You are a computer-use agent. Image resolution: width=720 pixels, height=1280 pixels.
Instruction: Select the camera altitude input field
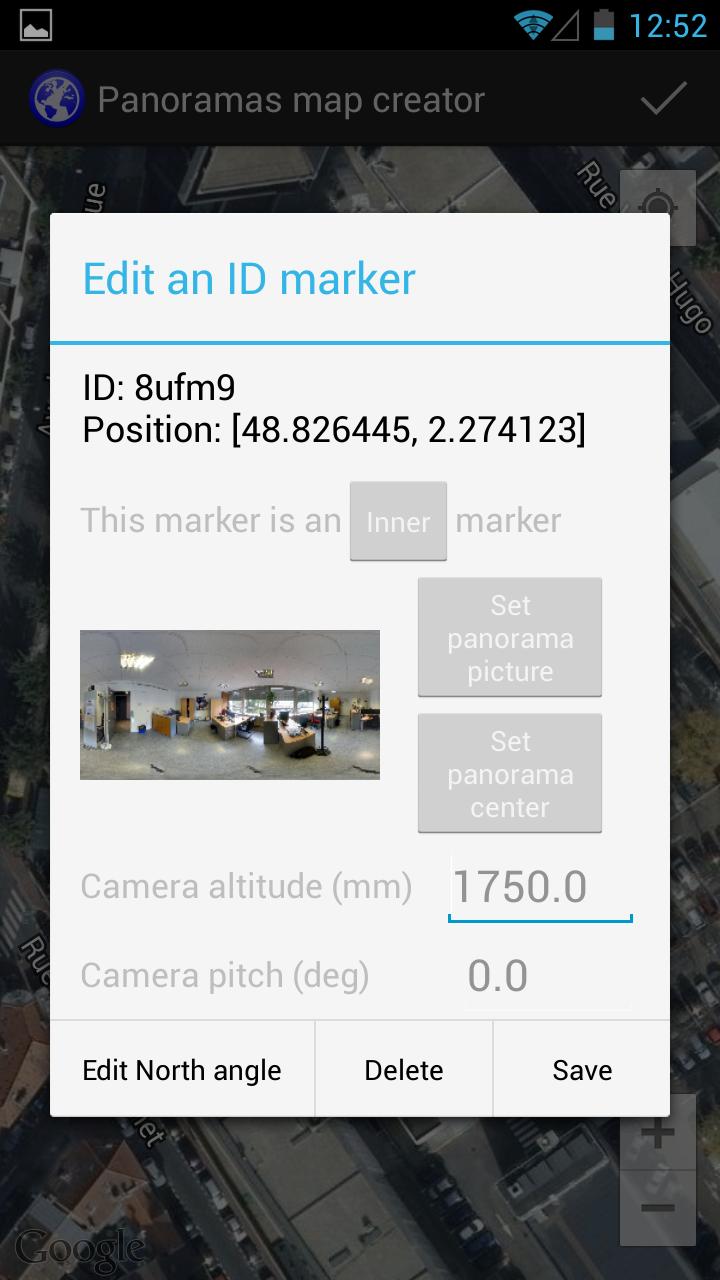(x=540, y=886)
